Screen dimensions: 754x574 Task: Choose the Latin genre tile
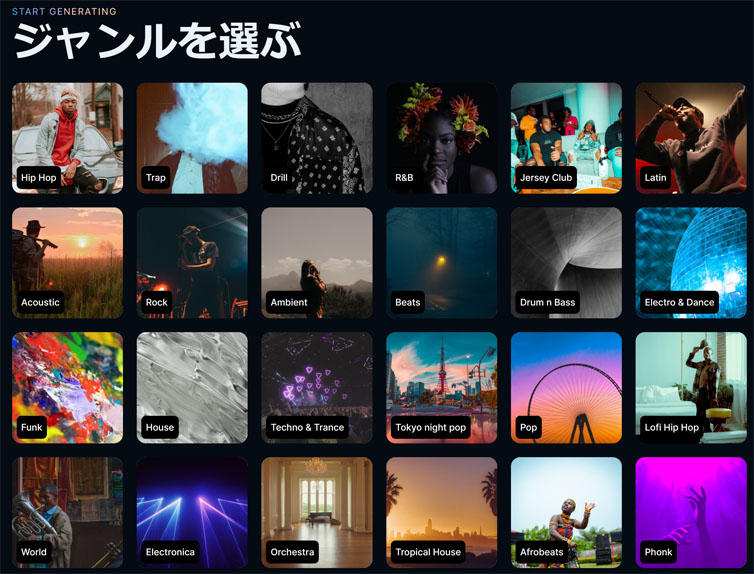(x=690, y=138)
